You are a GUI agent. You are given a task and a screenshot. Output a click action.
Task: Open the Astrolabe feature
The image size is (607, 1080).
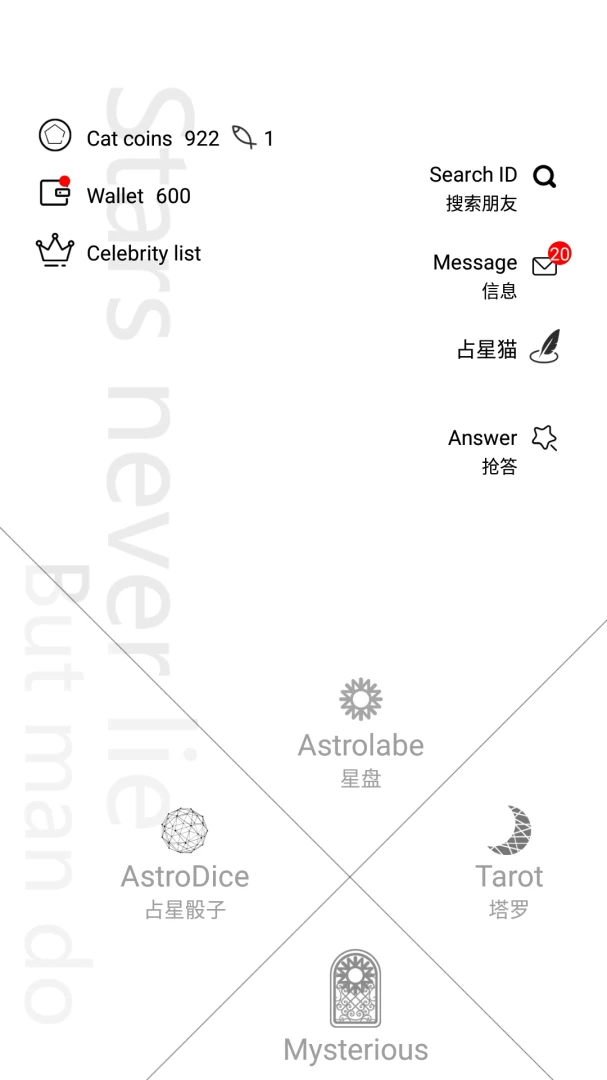(361, 732)
